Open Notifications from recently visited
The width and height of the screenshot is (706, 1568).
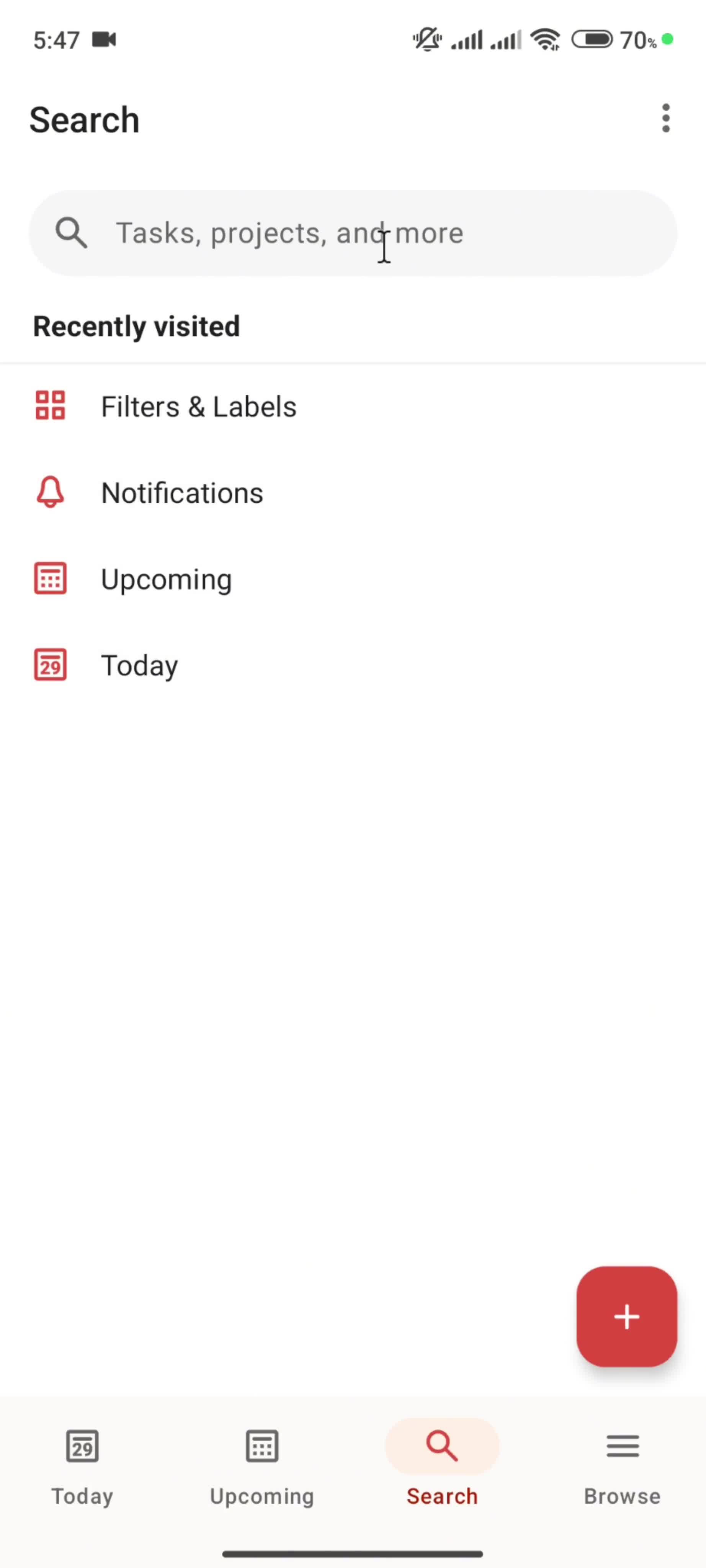coord(181,493)
